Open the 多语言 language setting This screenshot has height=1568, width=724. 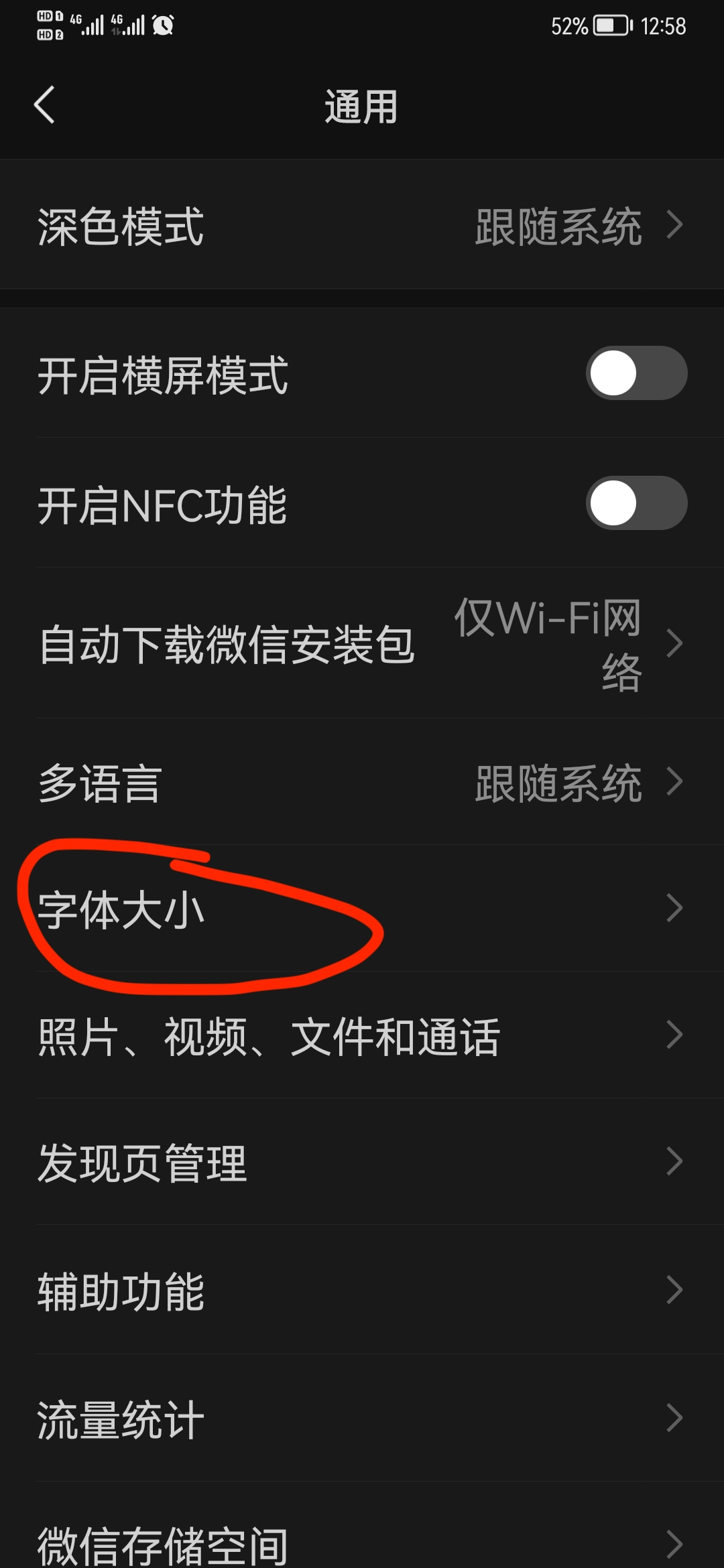click(x=362, y=782)
